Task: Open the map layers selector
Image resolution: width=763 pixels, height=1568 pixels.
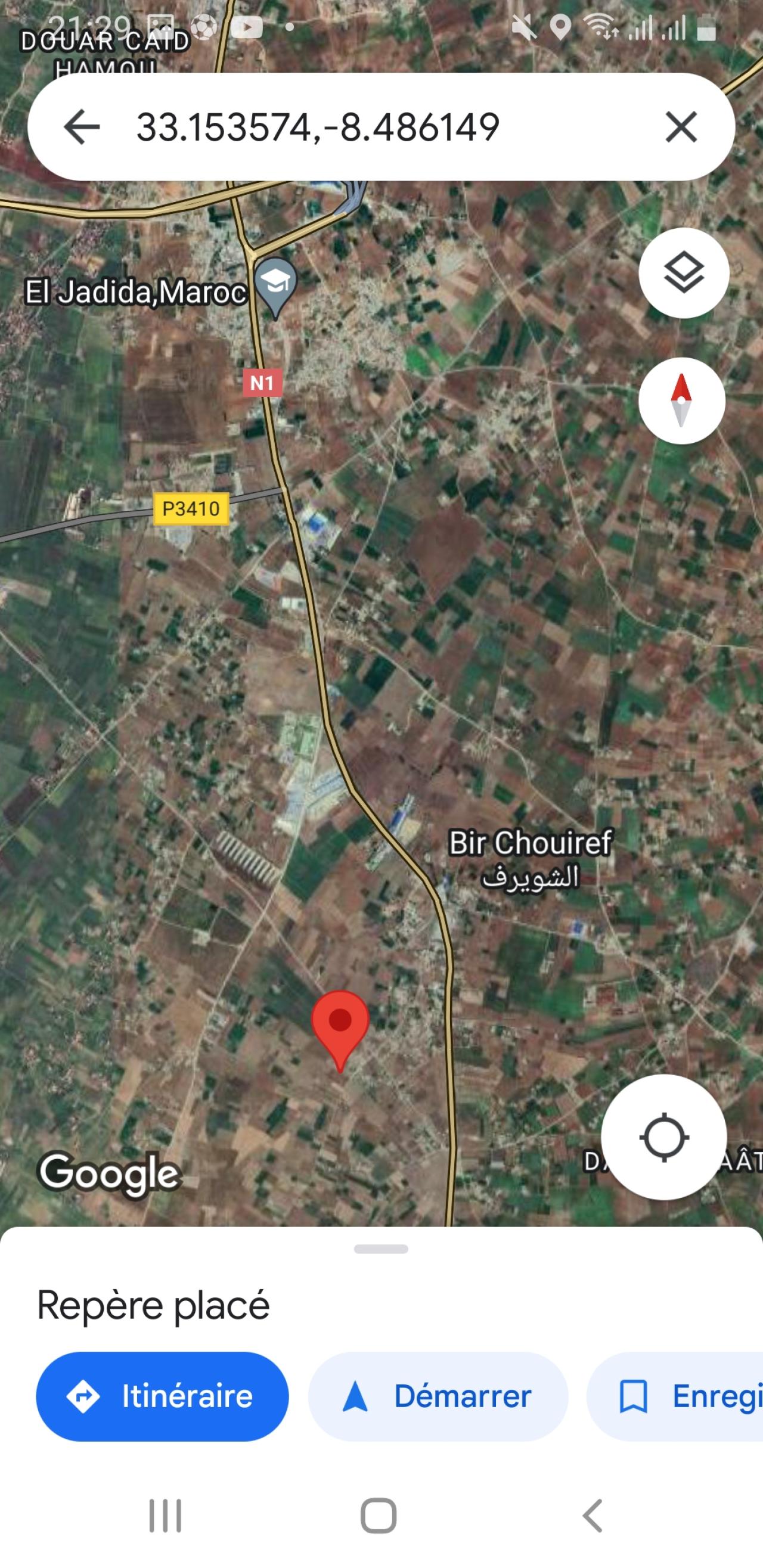Action: [683, 273]
